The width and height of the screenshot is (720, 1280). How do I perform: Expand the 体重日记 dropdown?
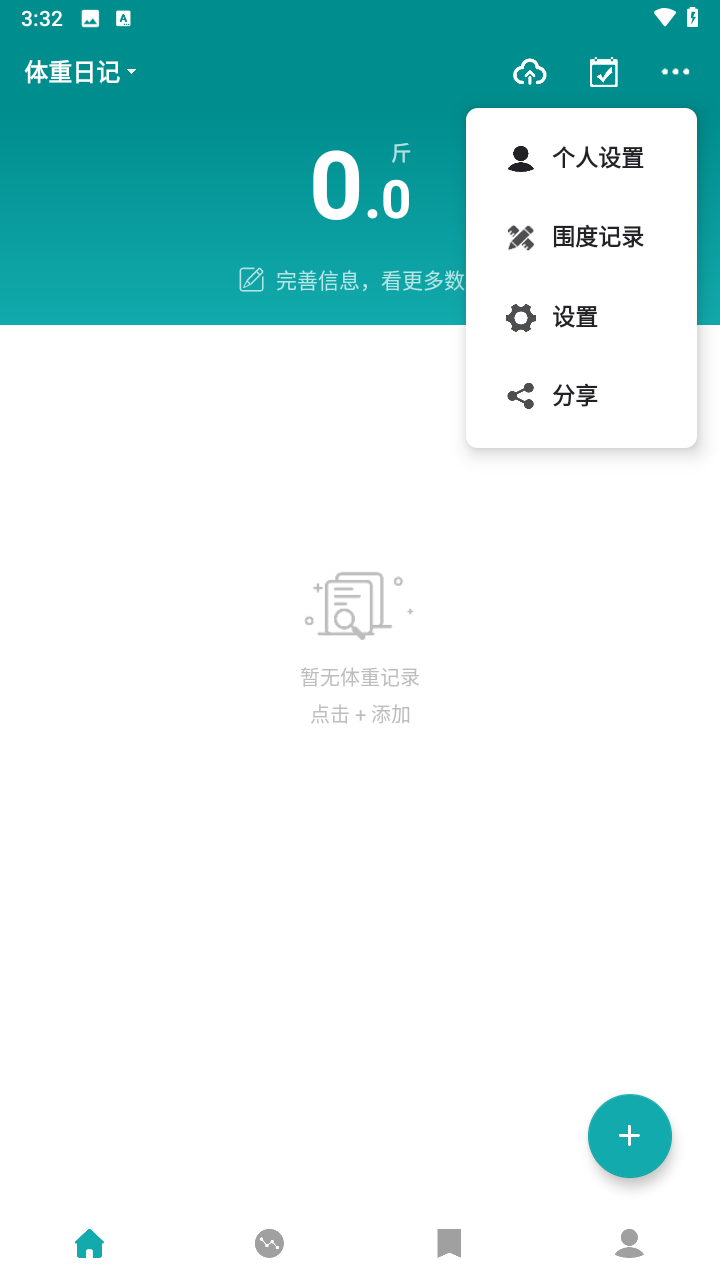pos(80,72)
